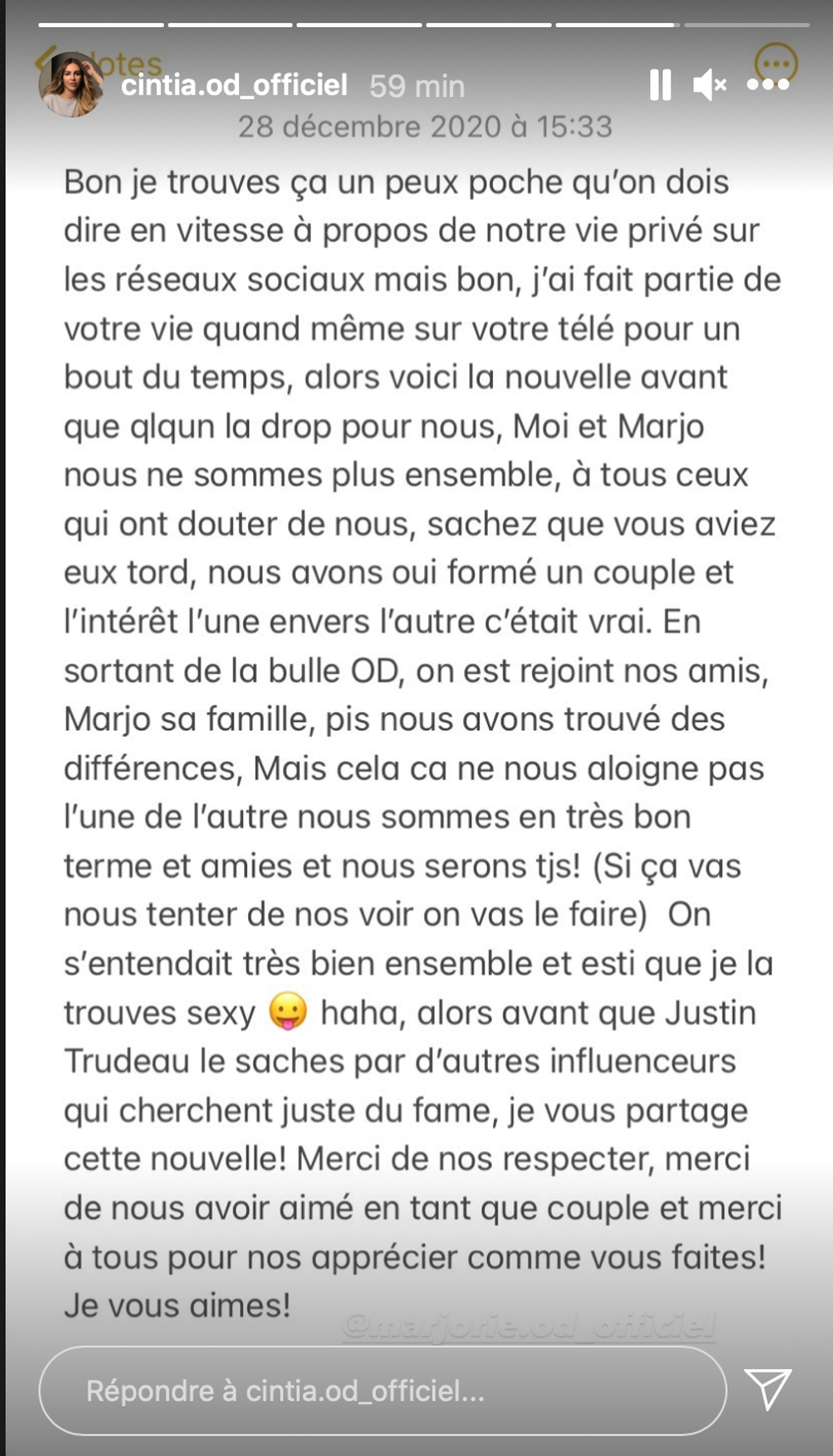Tap the reply field to cintia.od_officiel
The height and width of the screenshot is (1456, 833).
[382, 1391]
